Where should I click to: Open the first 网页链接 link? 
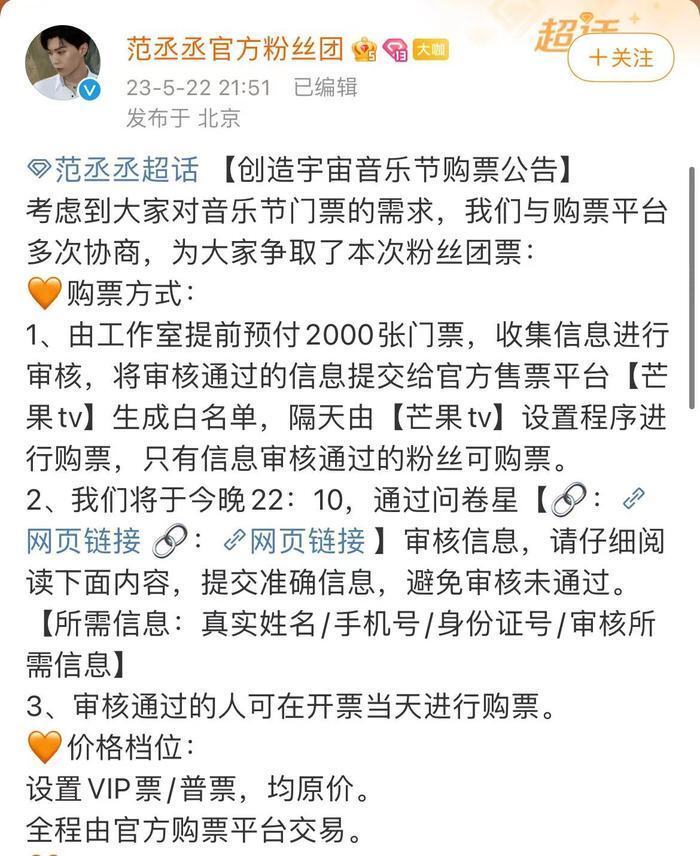(x=83, y=541)
